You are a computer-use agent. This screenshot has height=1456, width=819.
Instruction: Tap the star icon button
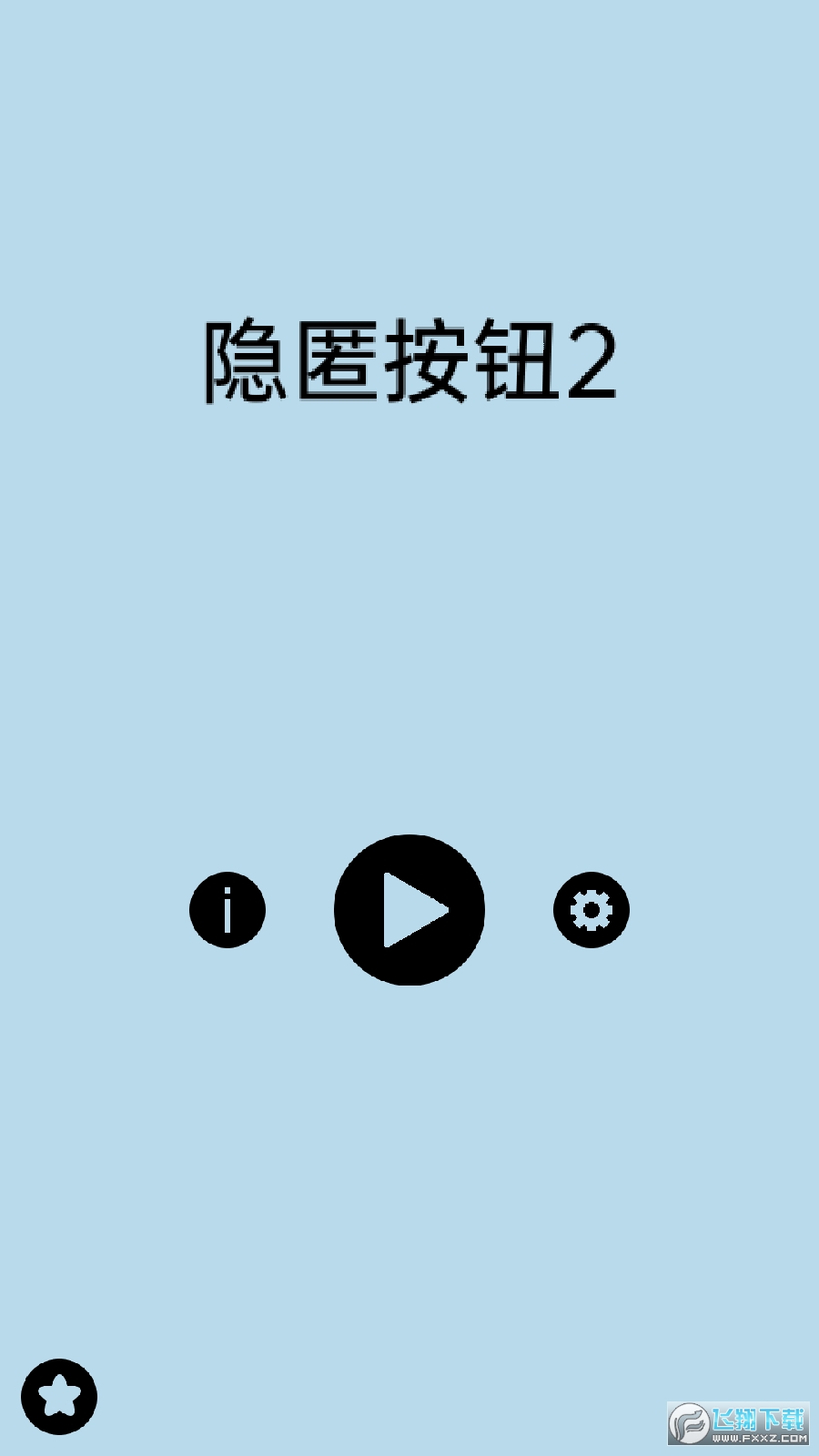click(x=59, y=1396)
